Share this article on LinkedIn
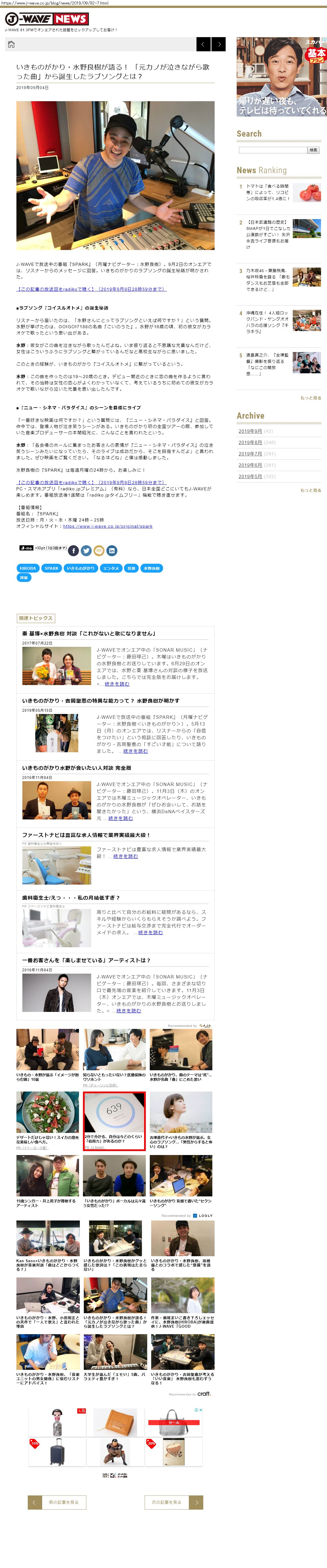 point(112,550)
